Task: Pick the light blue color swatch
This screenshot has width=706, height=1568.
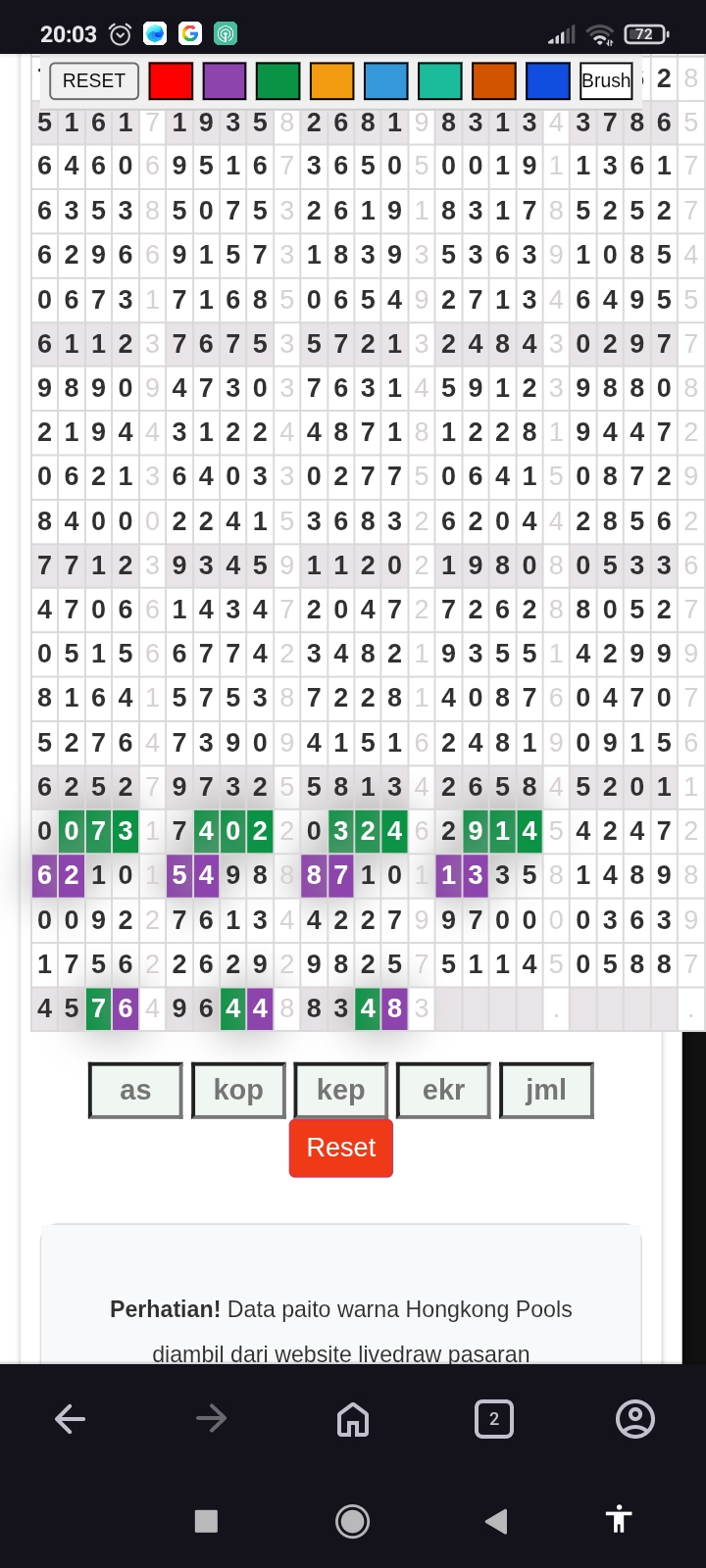Action: pyautogui.click(x=385, y=81)
